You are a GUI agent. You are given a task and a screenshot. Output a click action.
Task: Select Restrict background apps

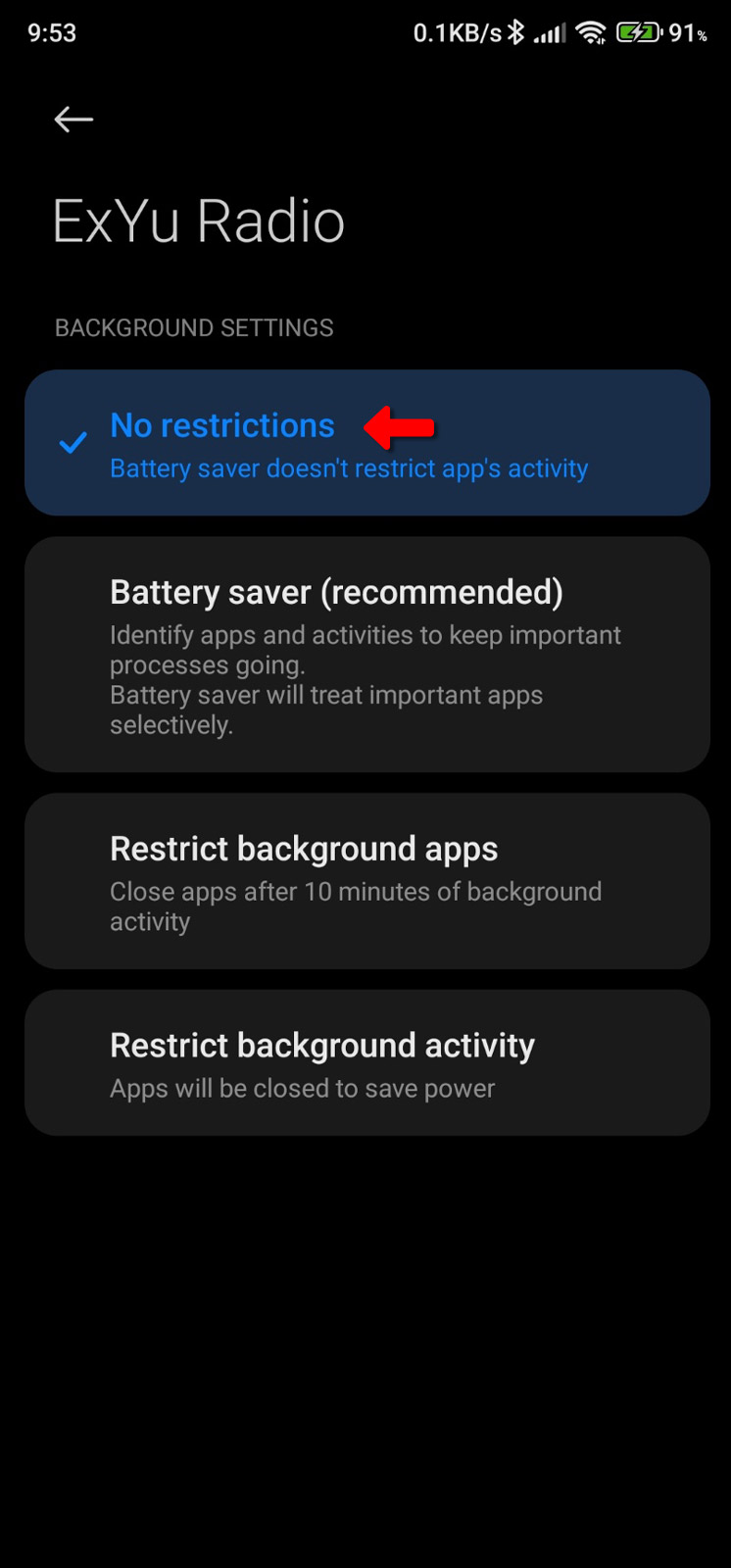[366, 881]
